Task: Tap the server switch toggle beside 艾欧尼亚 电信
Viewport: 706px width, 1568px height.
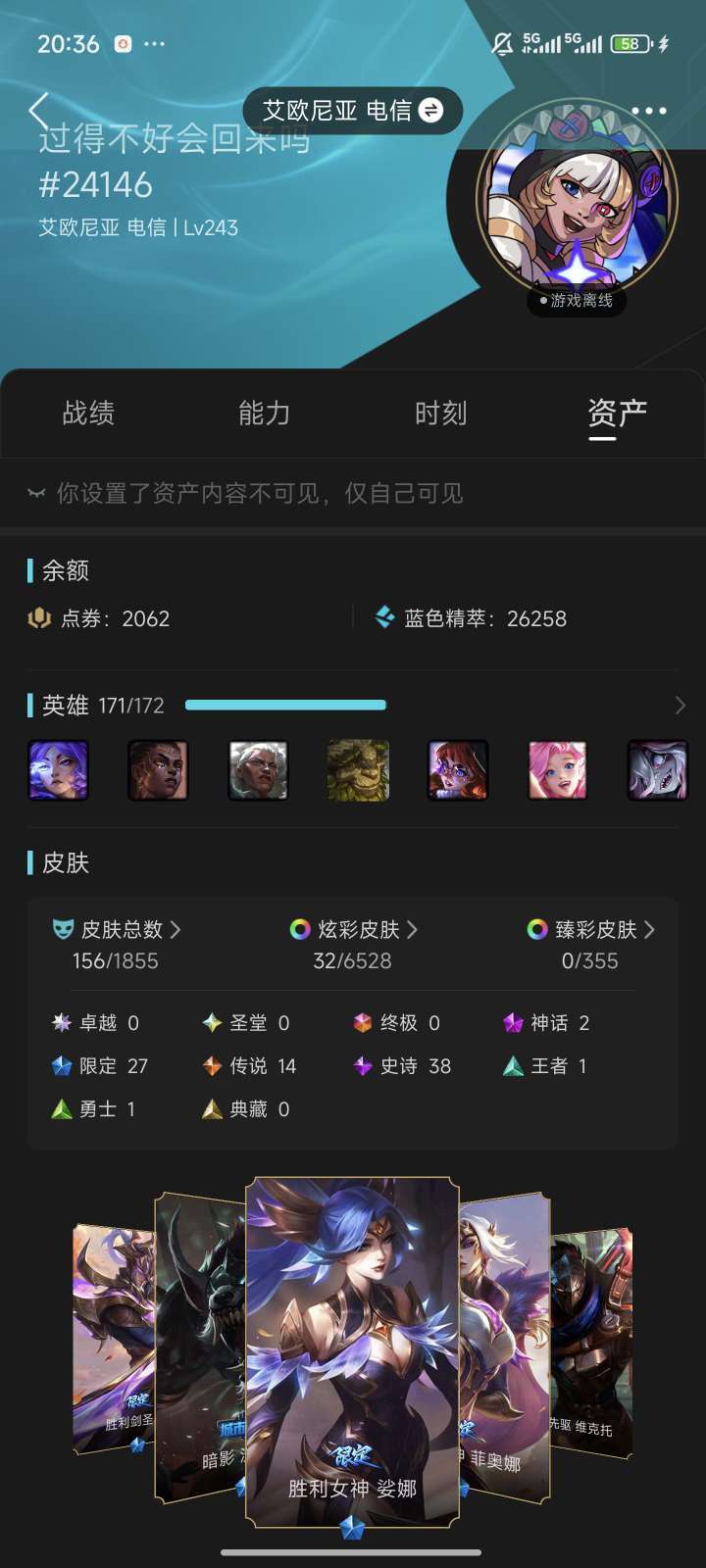Action: 429,110
